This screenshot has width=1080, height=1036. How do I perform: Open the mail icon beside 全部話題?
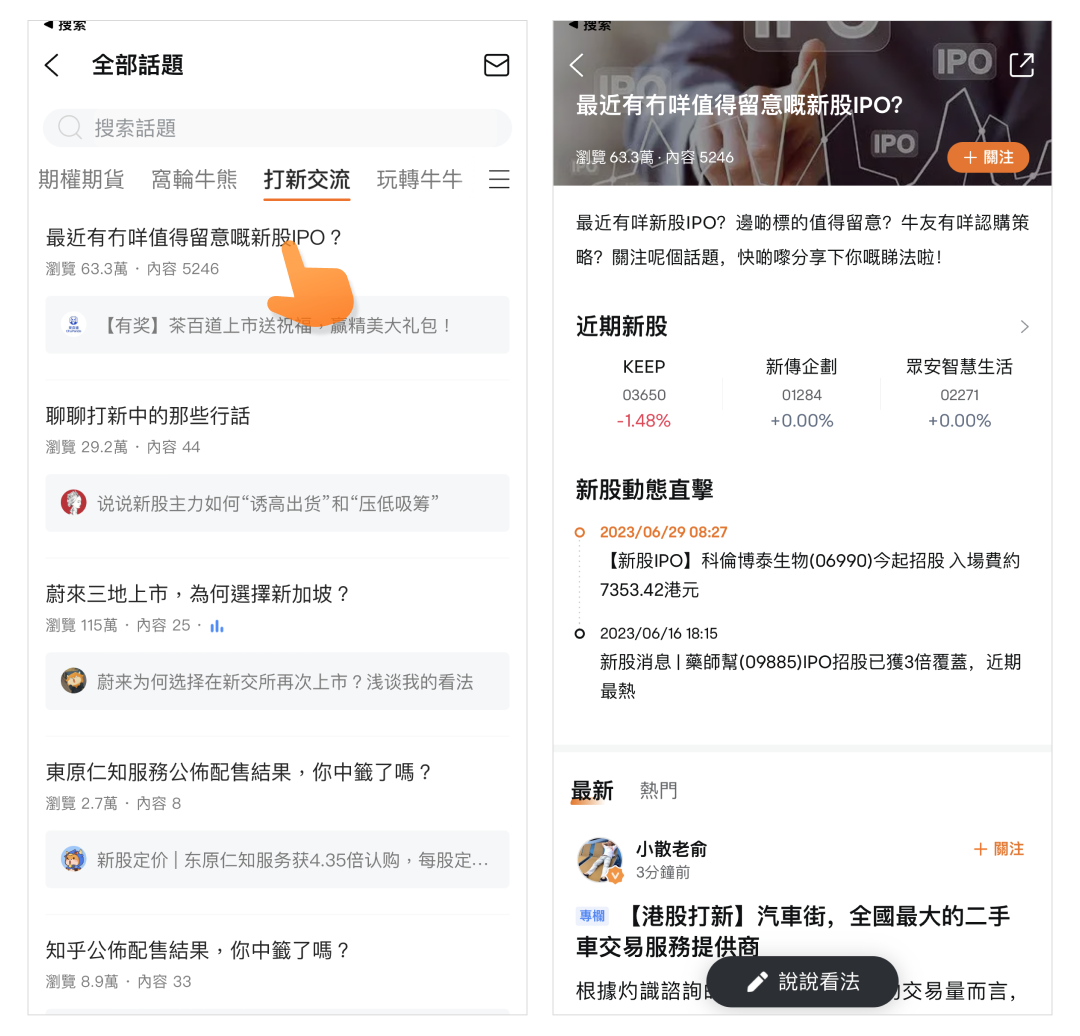(496, 66)
